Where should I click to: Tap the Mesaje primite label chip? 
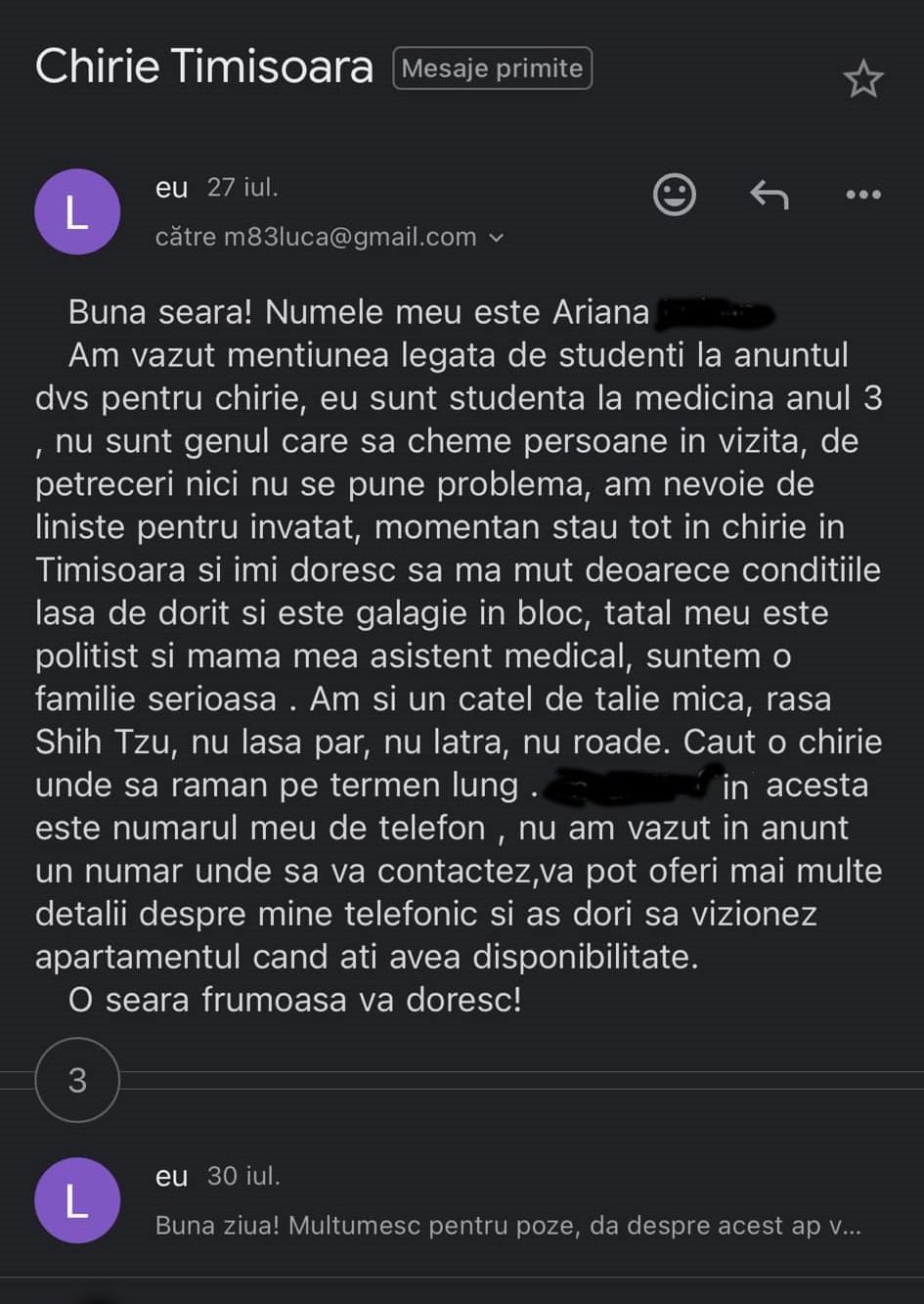pyautogui.click(x=492, y=68)
